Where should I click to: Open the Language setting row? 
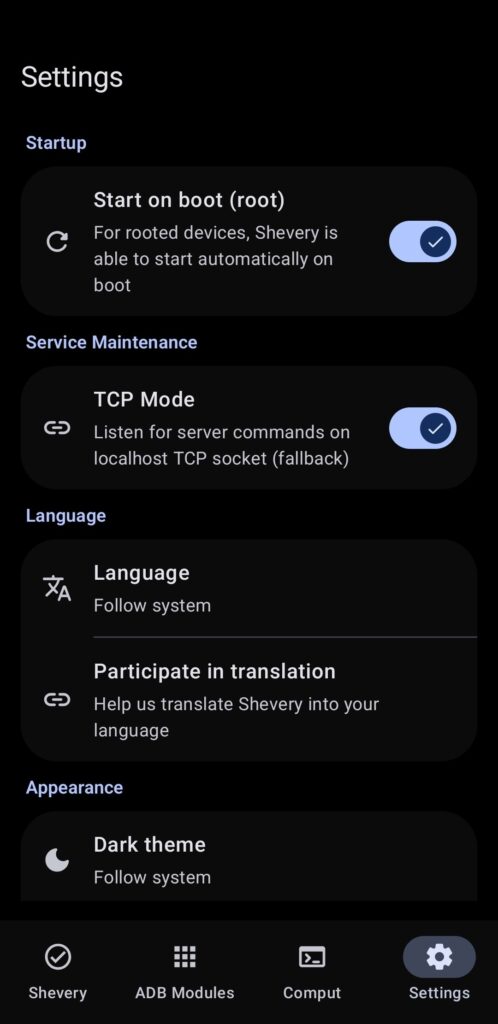click(249, 588)
